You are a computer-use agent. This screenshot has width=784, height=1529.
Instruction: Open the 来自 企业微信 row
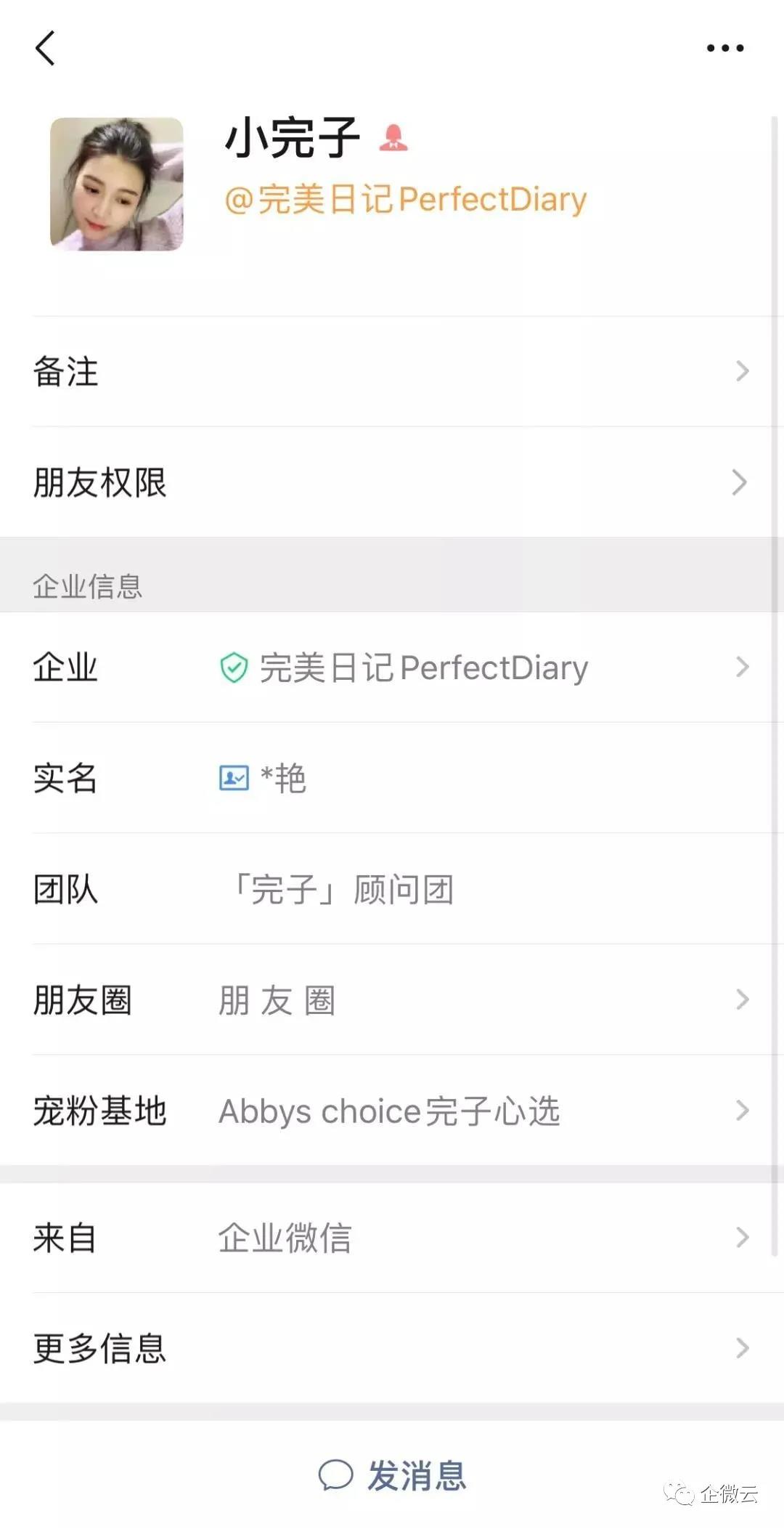392,1237
